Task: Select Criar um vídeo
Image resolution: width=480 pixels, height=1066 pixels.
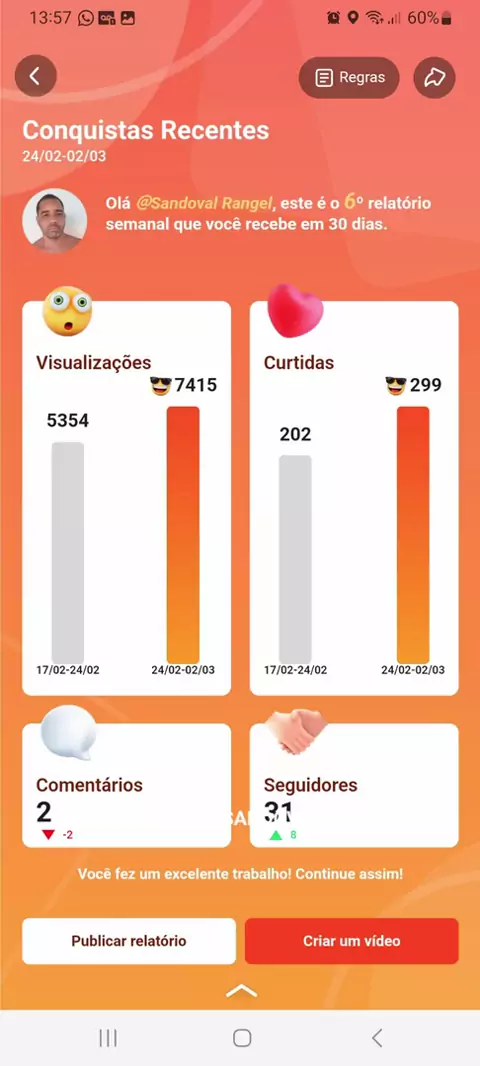Action: click(x=352, y=941)
